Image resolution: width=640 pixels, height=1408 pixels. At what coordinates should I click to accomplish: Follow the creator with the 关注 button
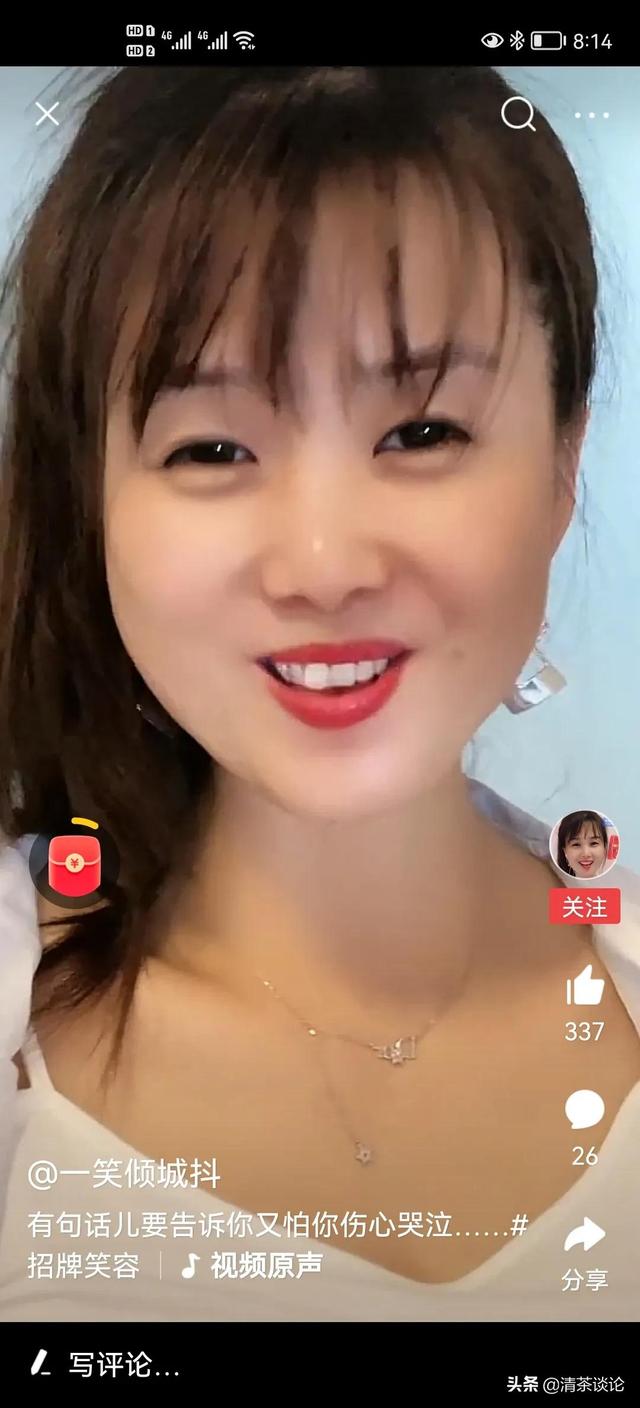click(x=585, y=907)
